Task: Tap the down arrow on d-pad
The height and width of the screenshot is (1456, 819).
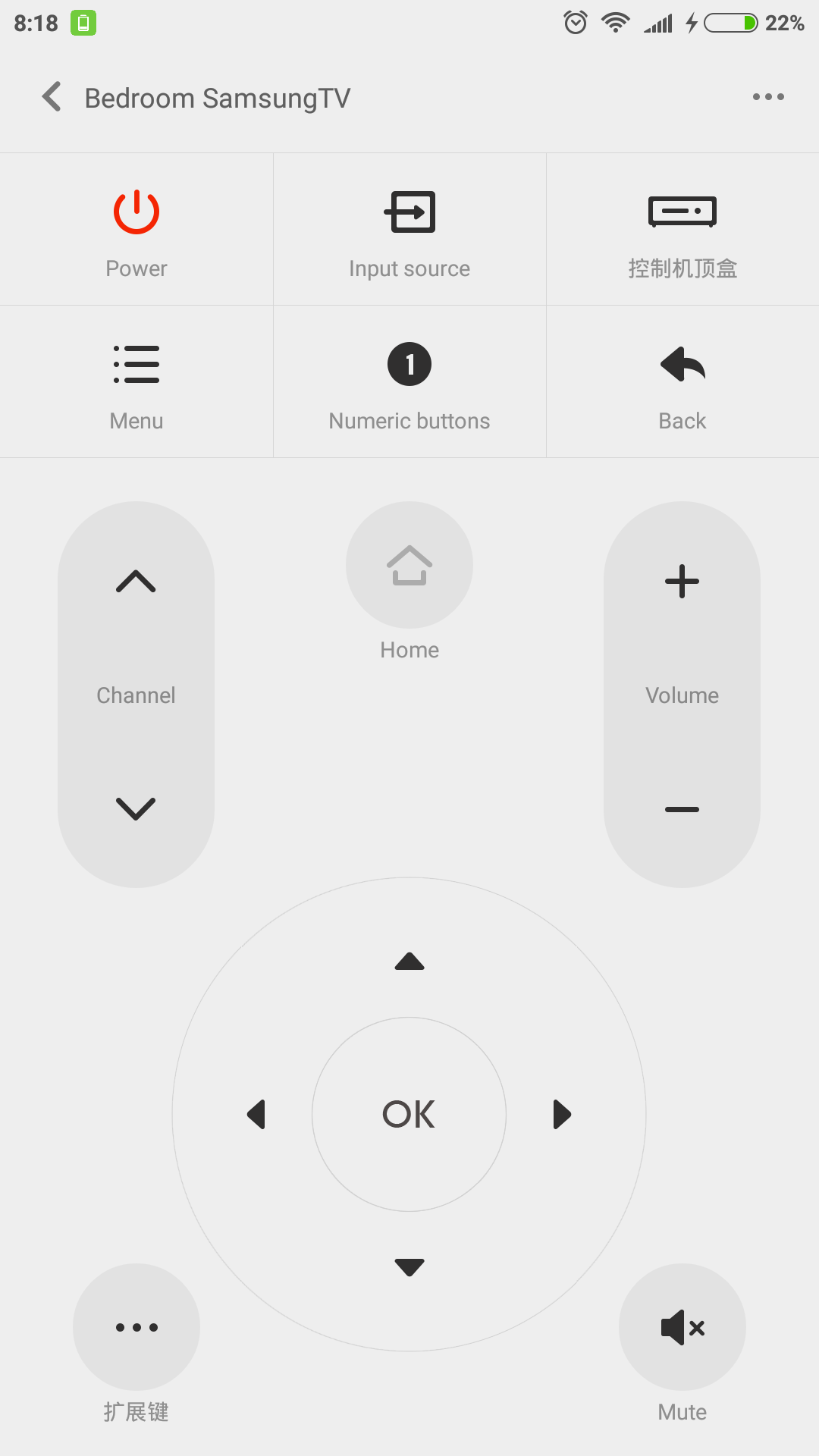Action: tap(409, 1267)
